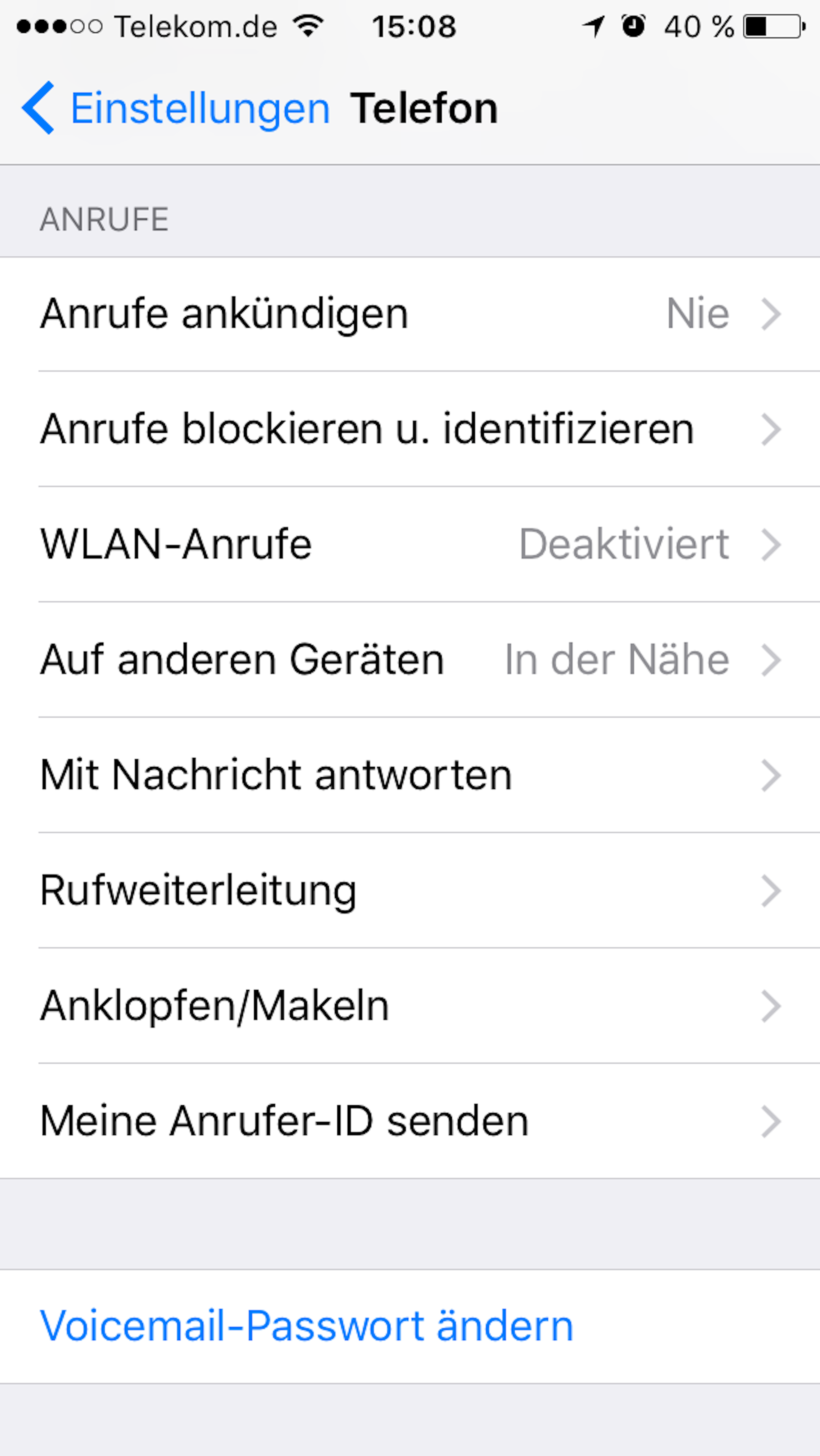Screen dimensions: 820x1456
Task: Open the Anrufe blockieren u. identifizieren chevron
Action: 771,429
